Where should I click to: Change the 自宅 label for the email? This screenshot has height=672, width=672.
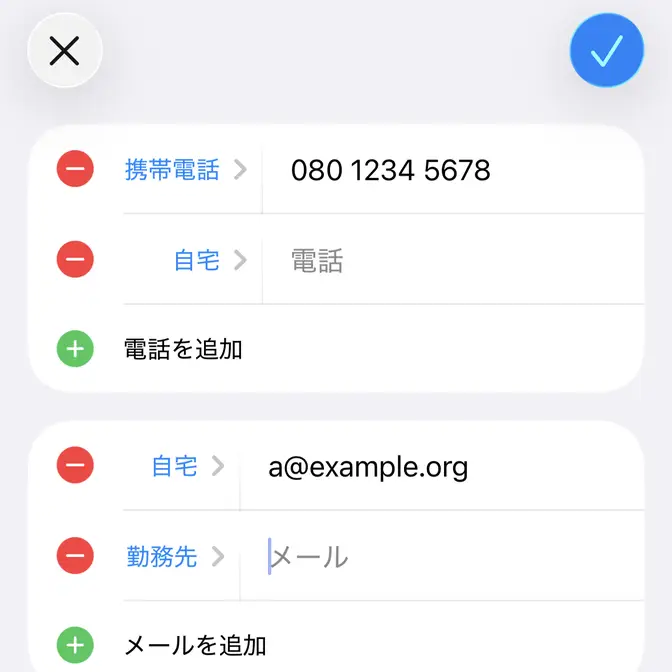coord(186,466)
